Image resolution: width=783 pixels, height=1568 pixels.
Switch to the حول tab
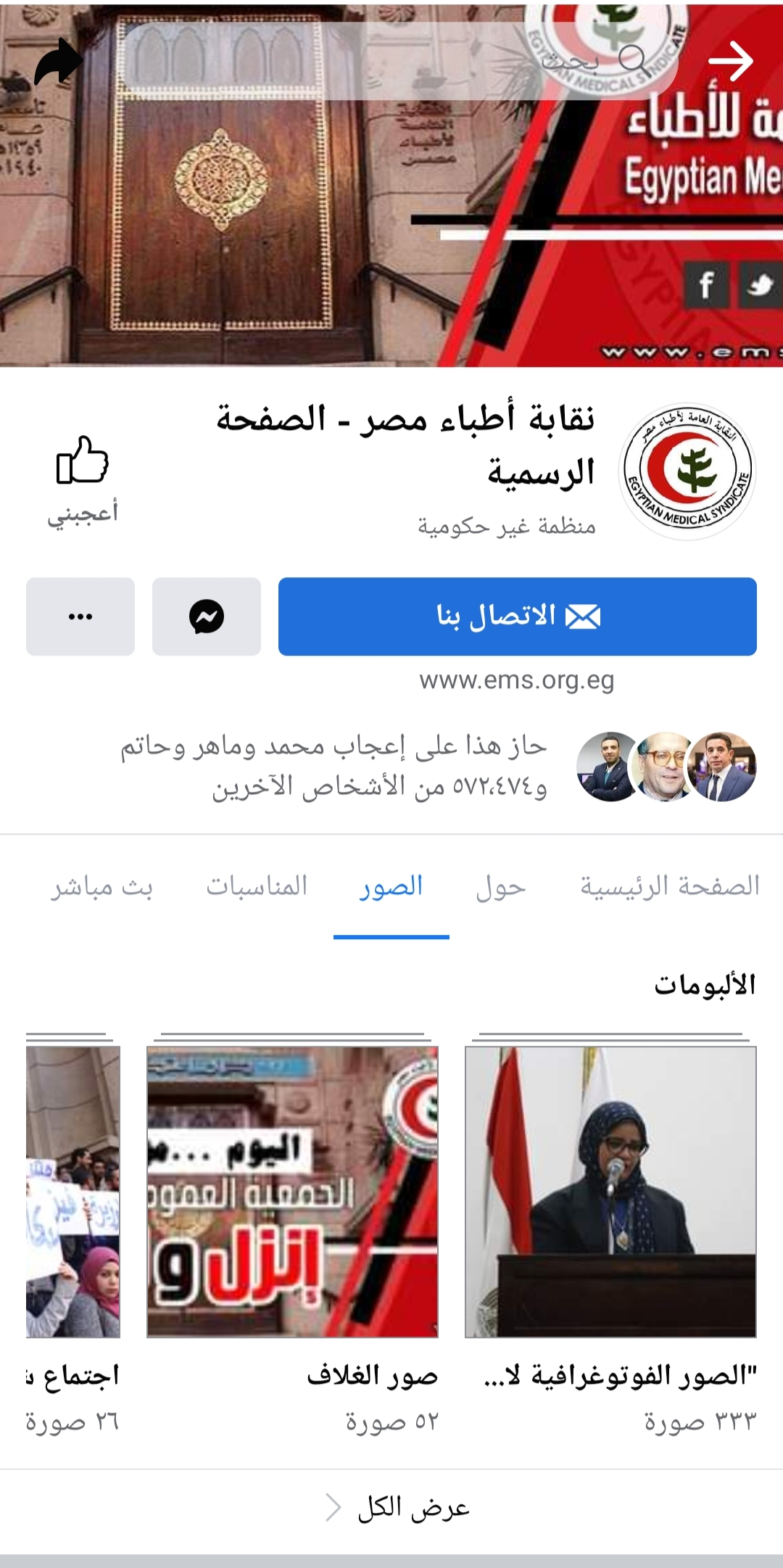[500, 886]
